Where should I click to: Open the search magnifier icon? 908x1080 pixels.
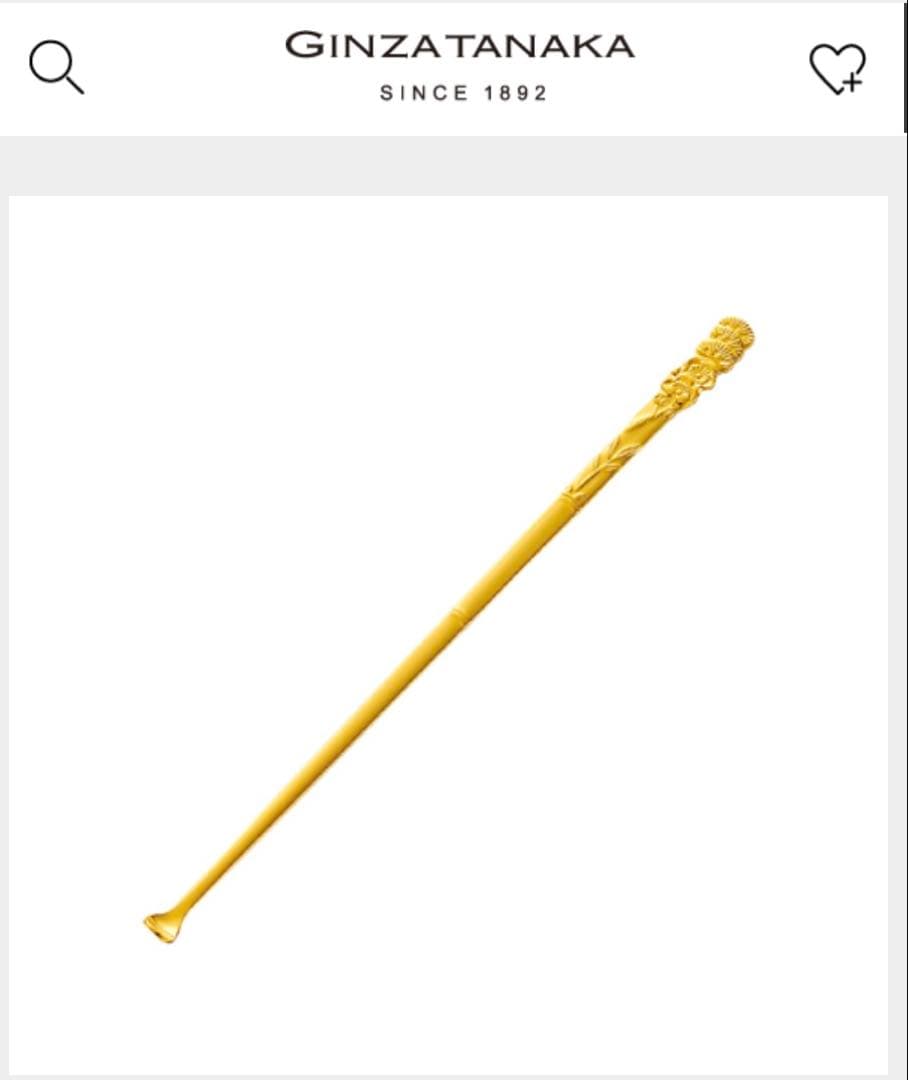pos(56,68)
